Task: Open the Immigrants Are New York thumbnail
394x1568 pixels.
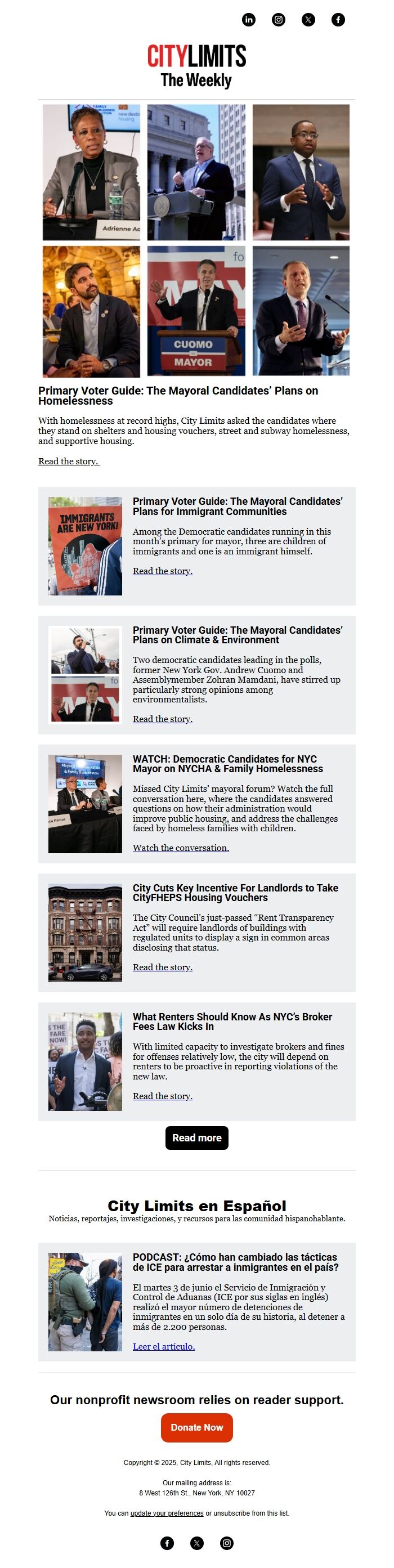Action: tap(85, 546)
